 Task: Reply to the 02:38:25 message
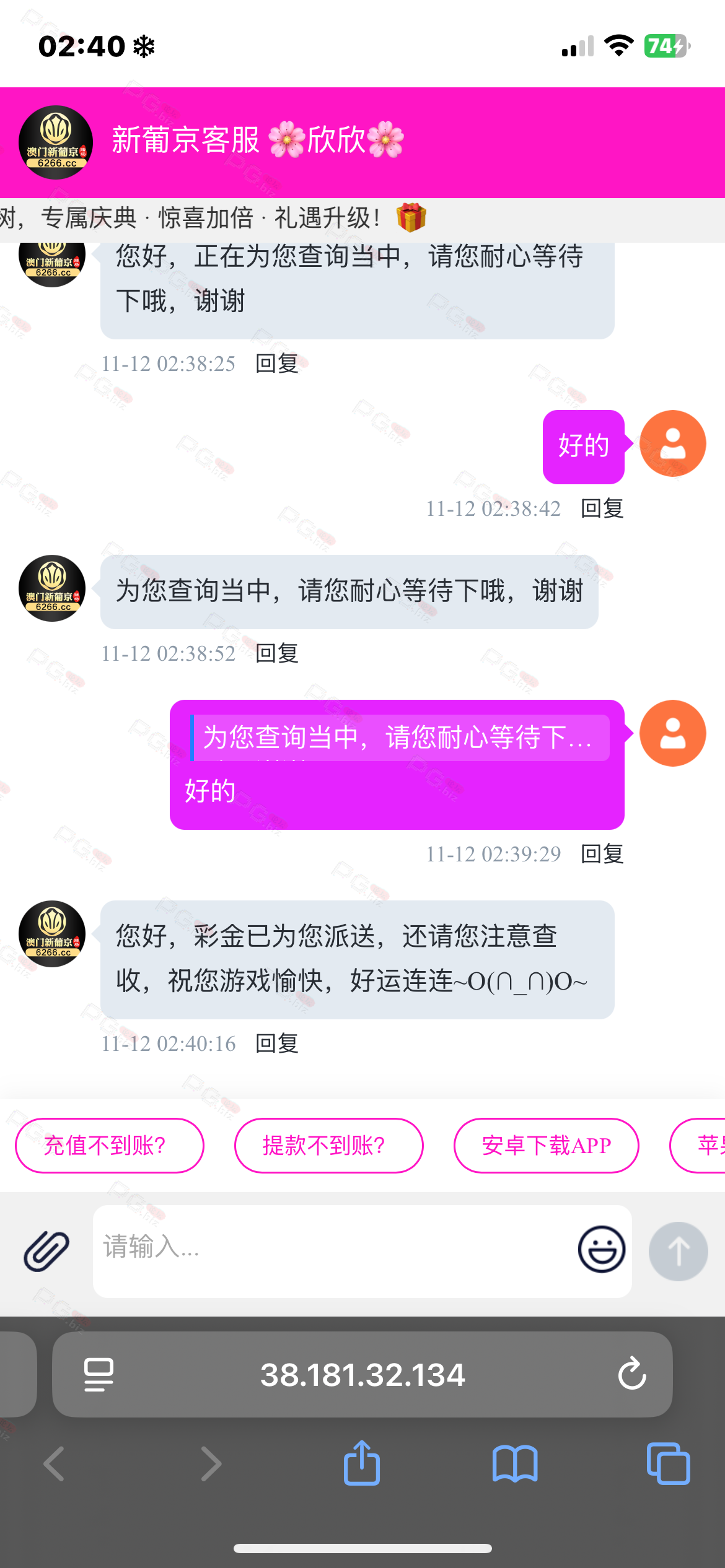point(277,364)
